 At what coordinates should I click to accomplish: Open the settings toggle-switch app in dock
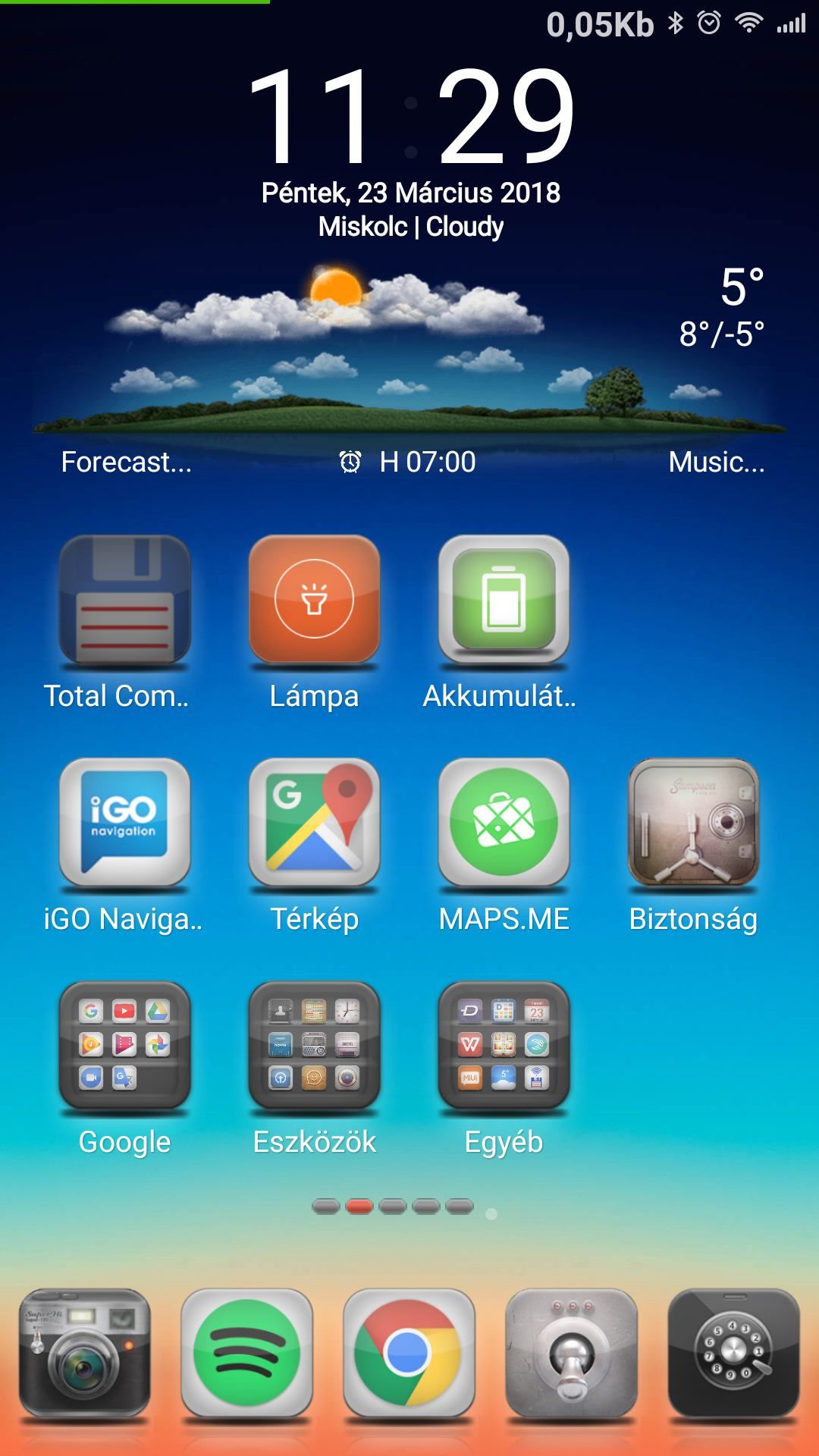(571, 1353)
